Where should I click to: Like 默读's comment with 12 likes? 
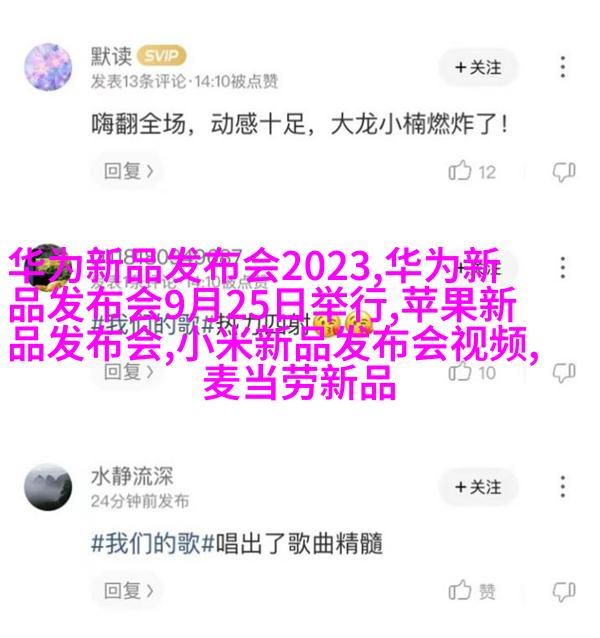tap(472, 171)
